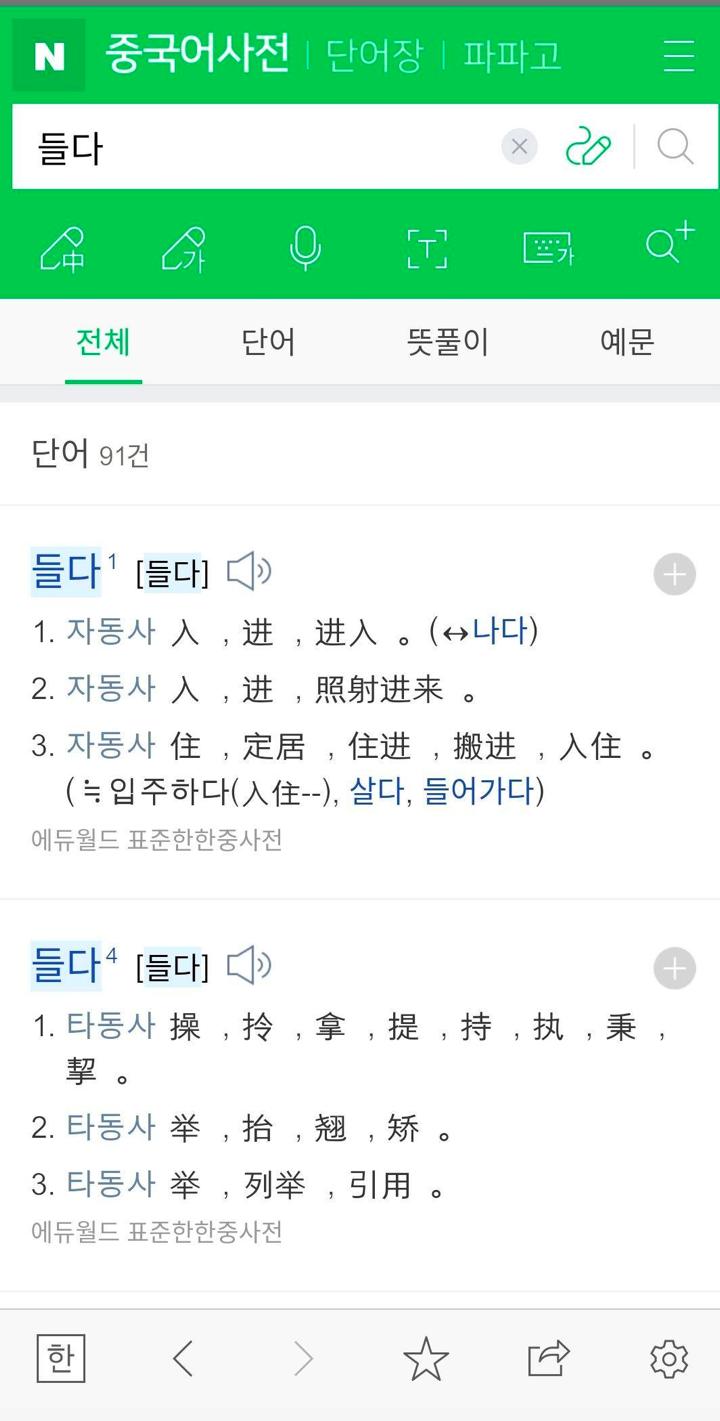This screenshot has height=1421, width=720.
Task: Toggle the 한 keyboard button in bottom bar
Action: (60, 1358)
